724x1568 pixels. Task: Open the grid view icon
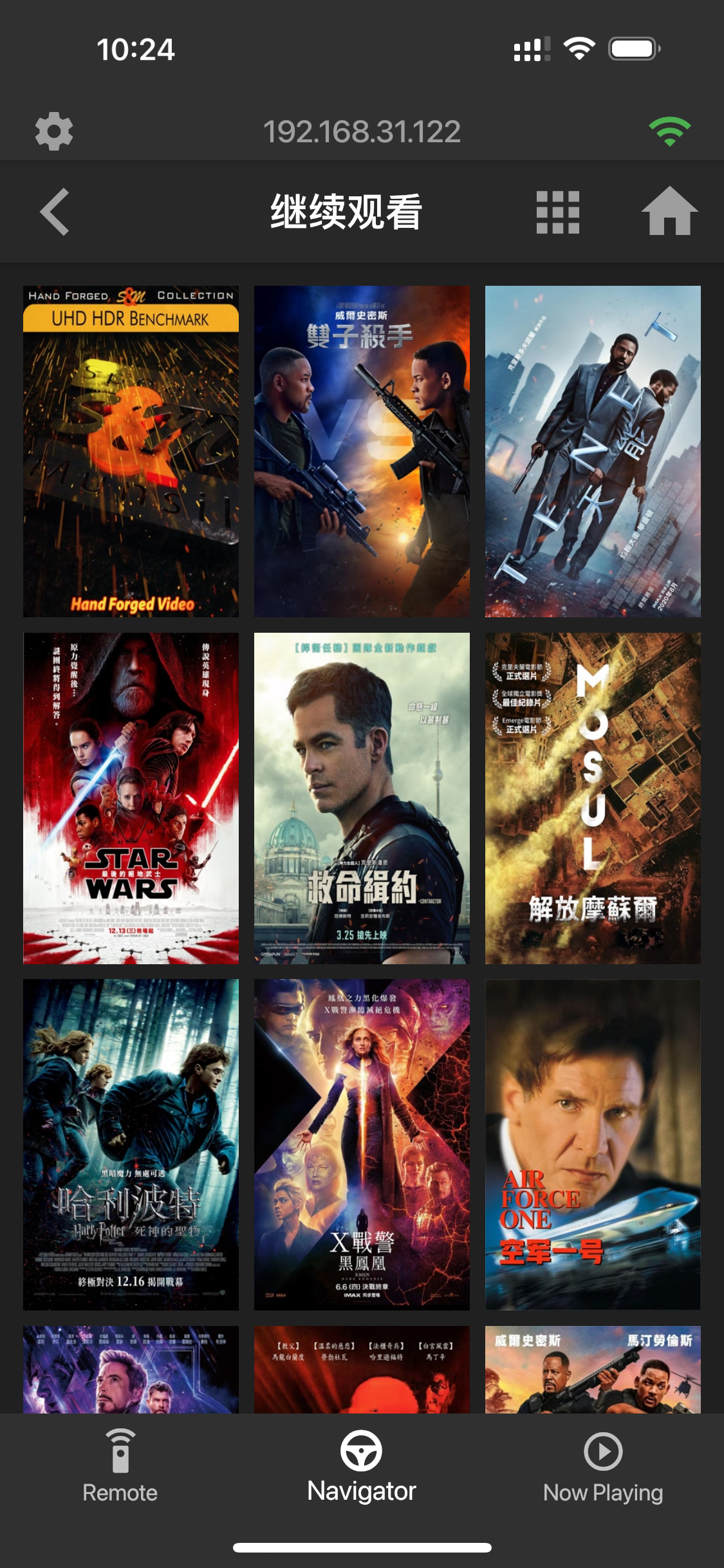(x=557, y=212)
